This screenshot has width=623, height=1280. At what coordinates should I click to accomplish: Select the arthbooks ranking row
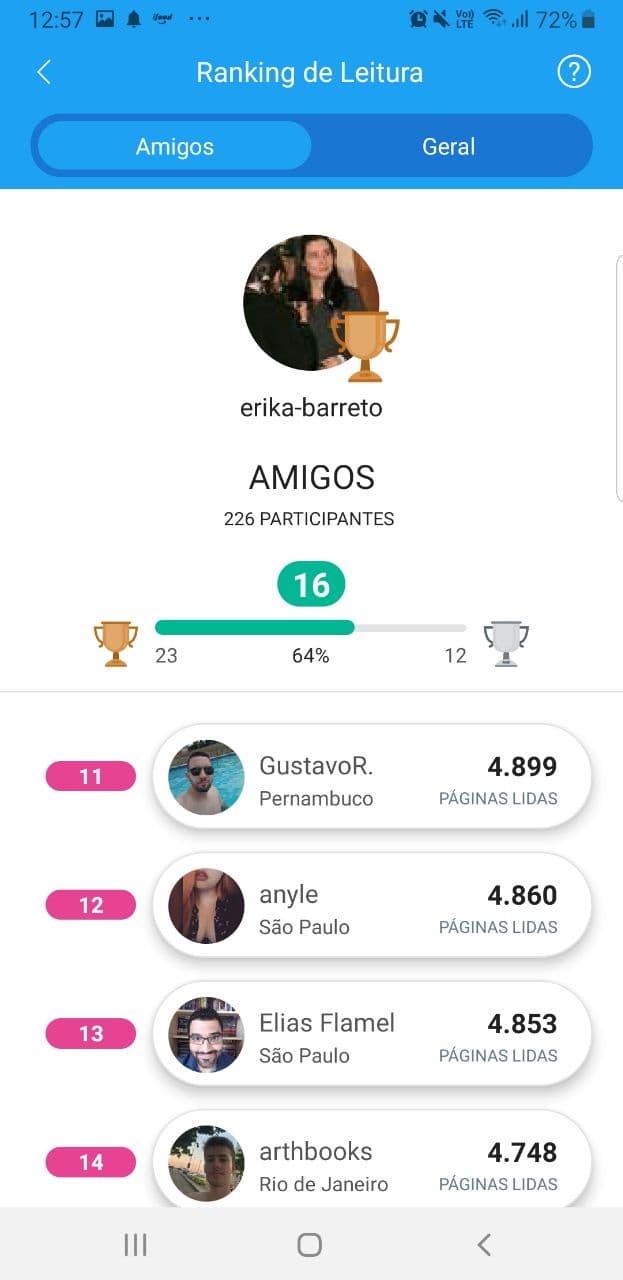pyautogui.click(x=371, y=1162)
